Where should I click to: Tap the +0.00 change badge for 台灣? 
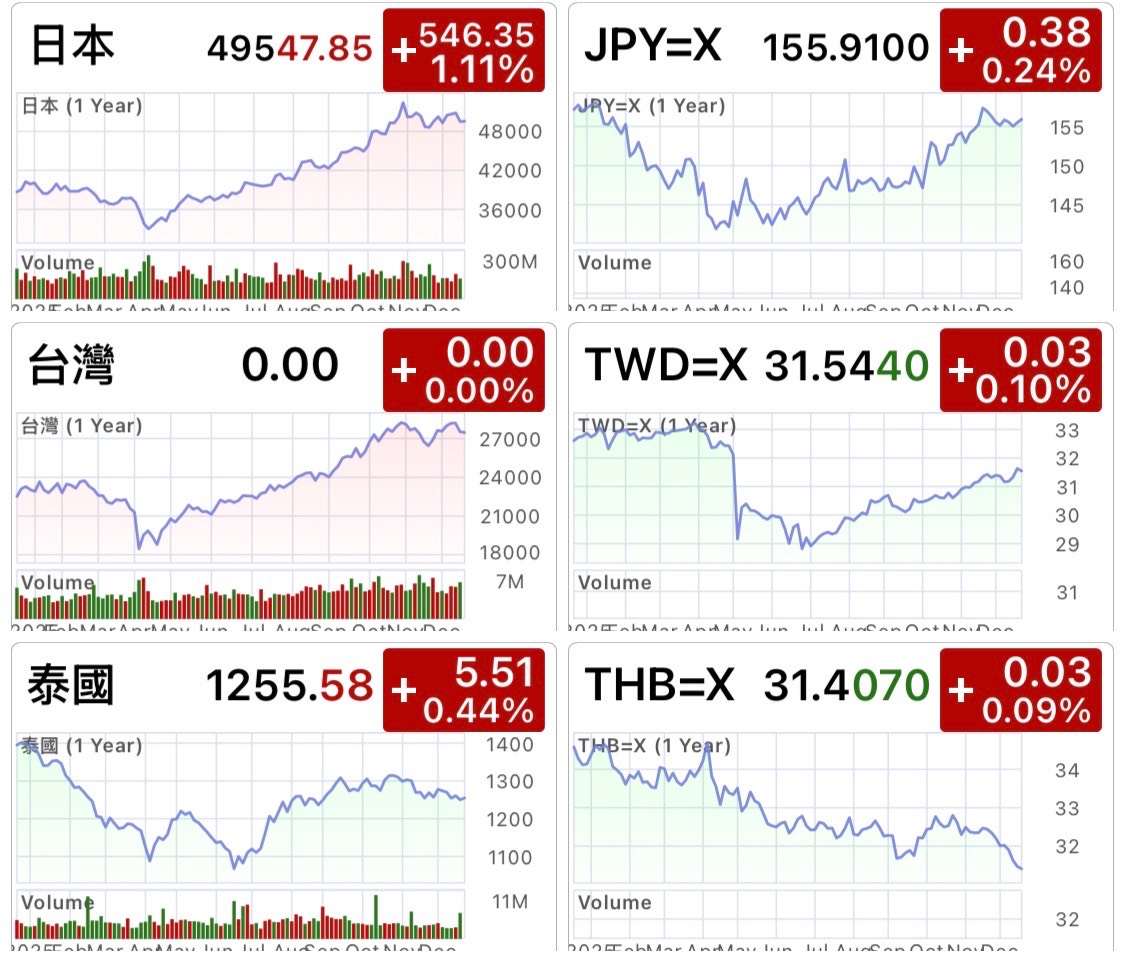tap(464, 371)
